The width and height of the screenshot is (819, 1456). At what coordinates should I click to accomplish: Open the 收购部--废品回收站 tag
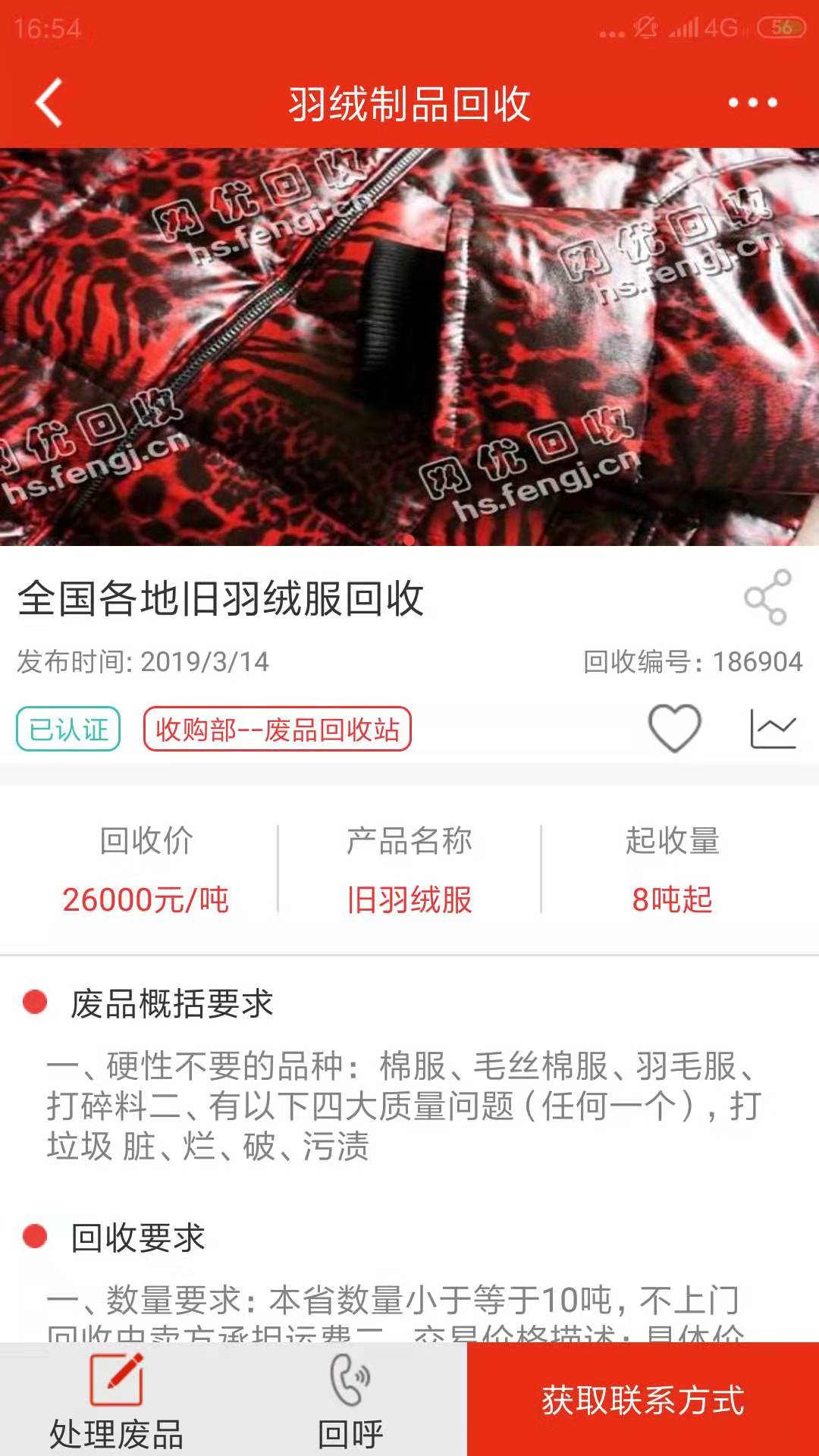278,730
